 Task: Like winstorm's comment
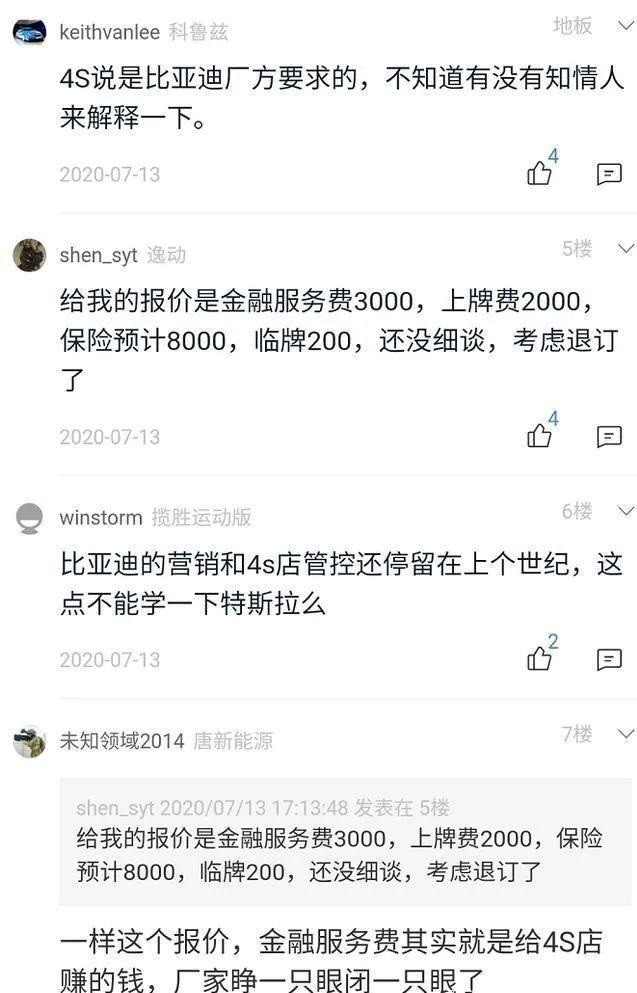(x=540, y=659)
